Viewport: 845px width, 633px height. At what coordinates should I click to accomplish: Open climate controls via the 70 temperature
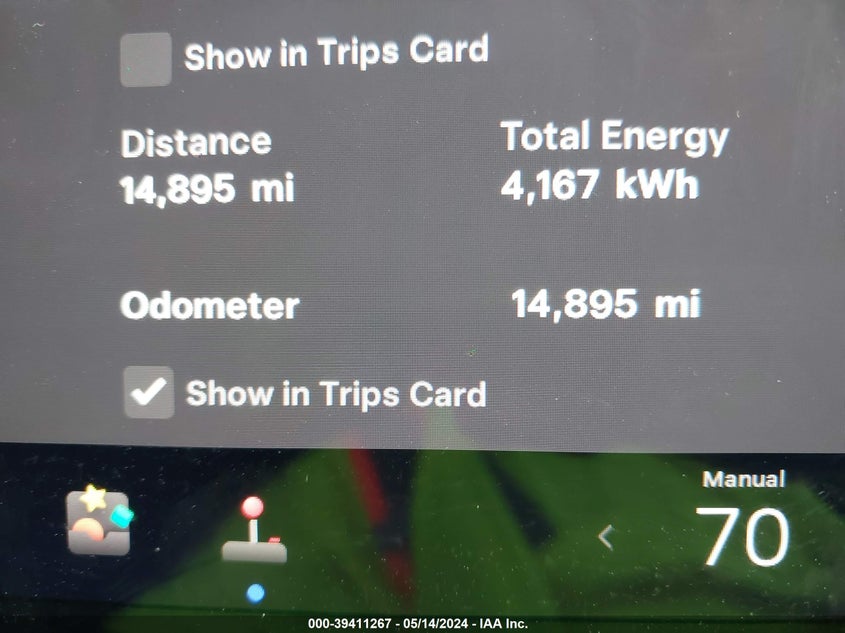click(x=742, y=536)
